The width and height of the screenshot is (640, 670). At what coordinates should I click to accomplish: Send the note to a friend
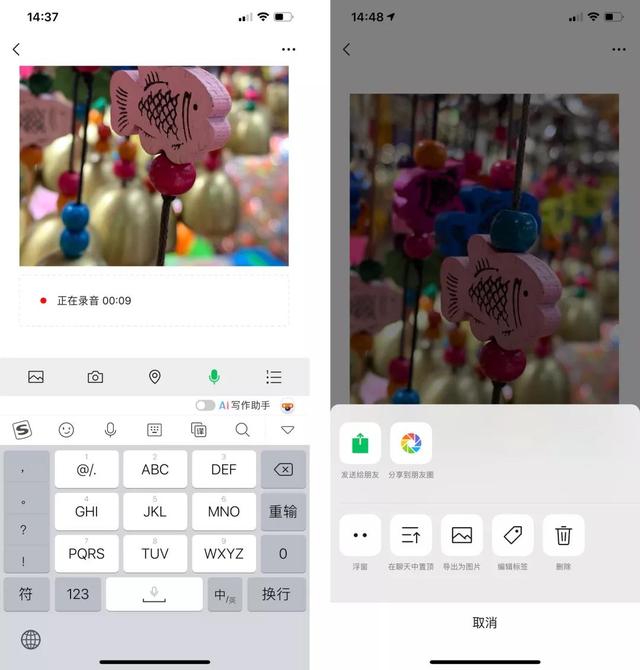[360, 443]
